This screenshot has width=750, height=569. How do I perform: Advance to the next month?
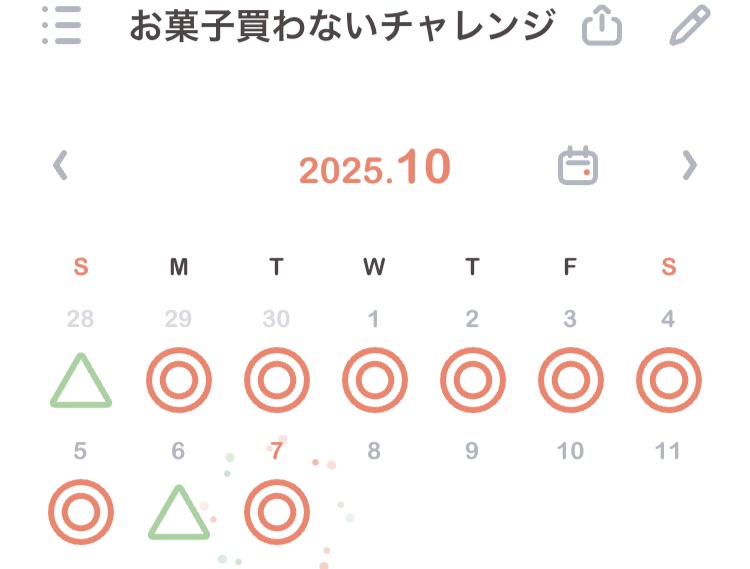(x=689, y=165)
